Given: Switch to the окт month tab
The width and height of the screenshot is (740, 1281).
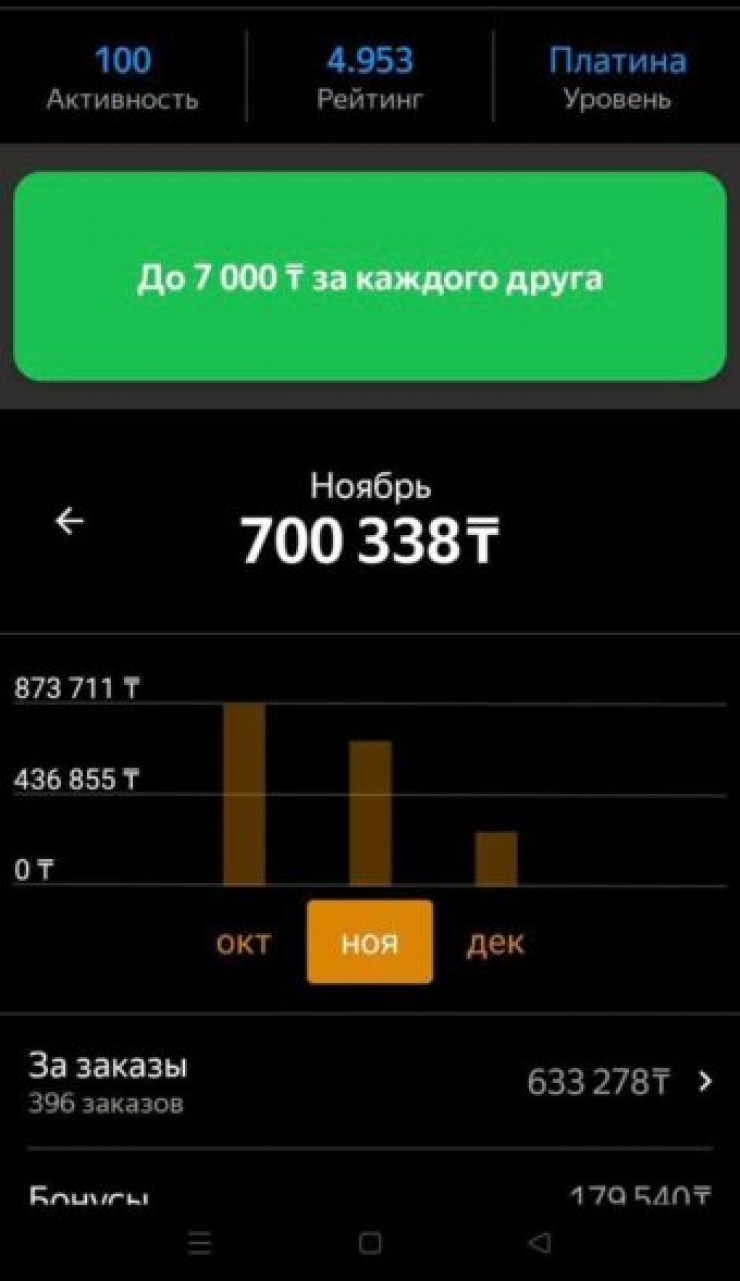Looking at the screenshot, I should coord(243,943).
